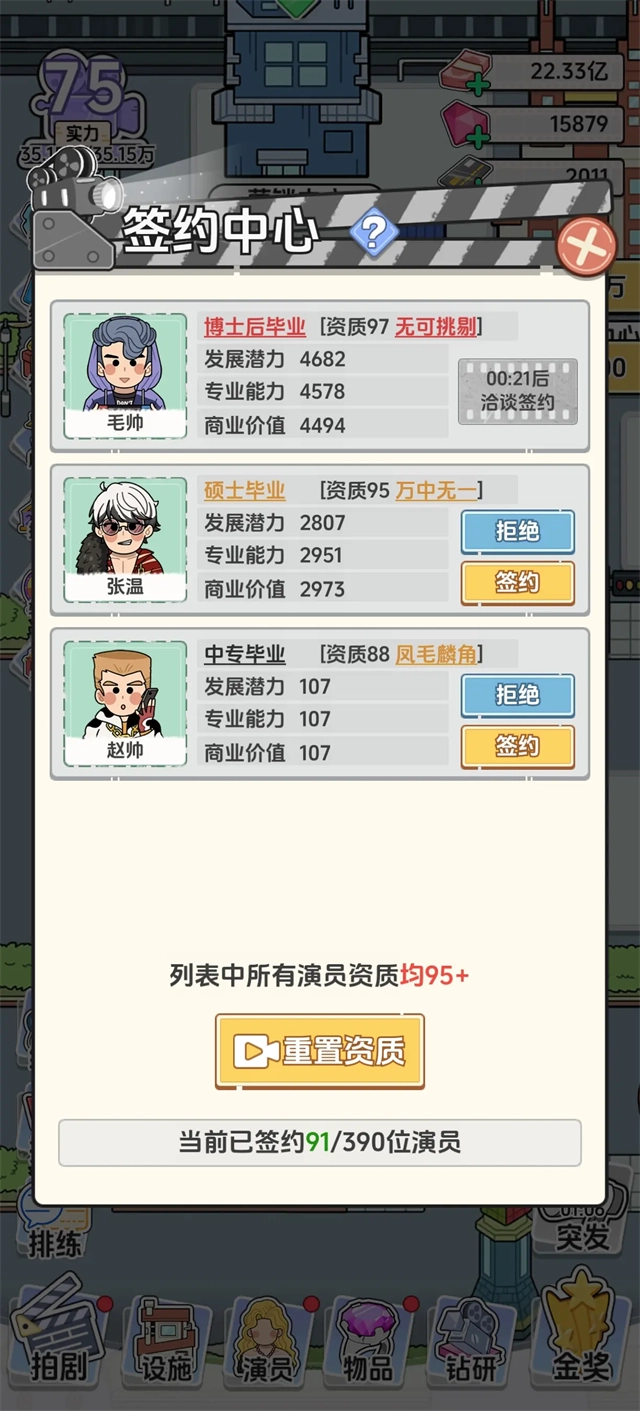Tap the 重置资质 button
This screenshot has width=640, height=1411.
320,1051
